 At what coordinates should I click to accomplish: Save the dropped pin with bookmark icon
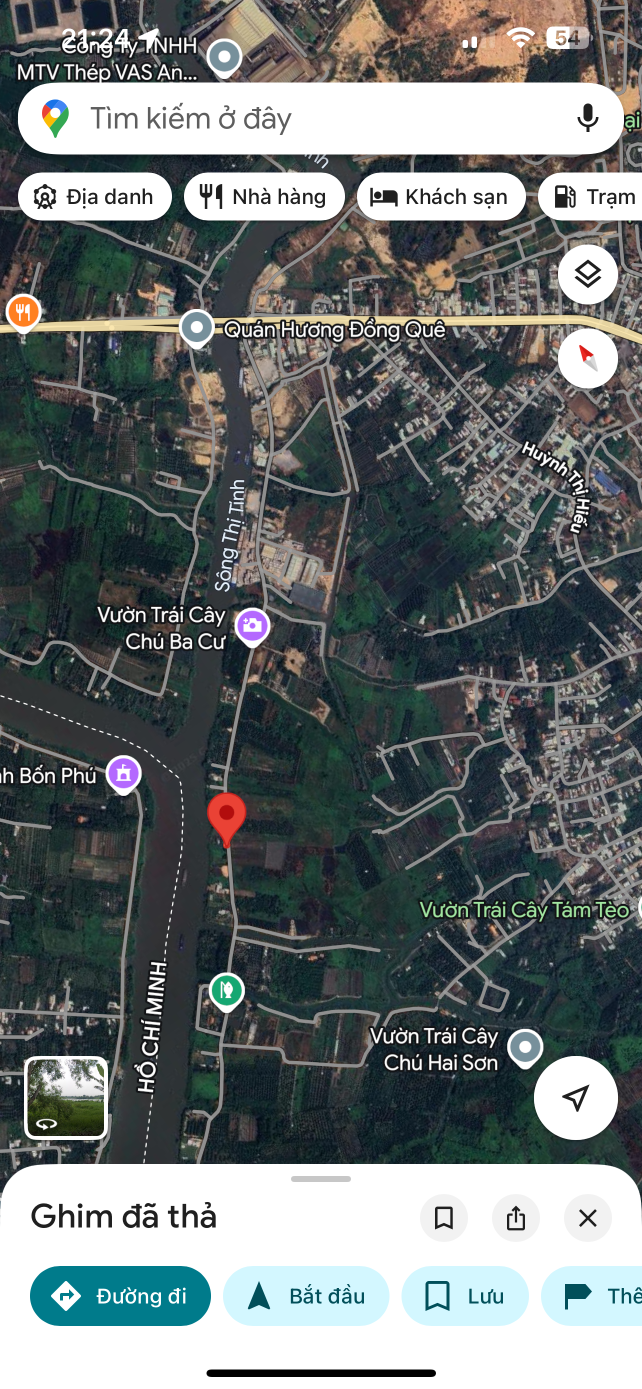(443, 1218)
